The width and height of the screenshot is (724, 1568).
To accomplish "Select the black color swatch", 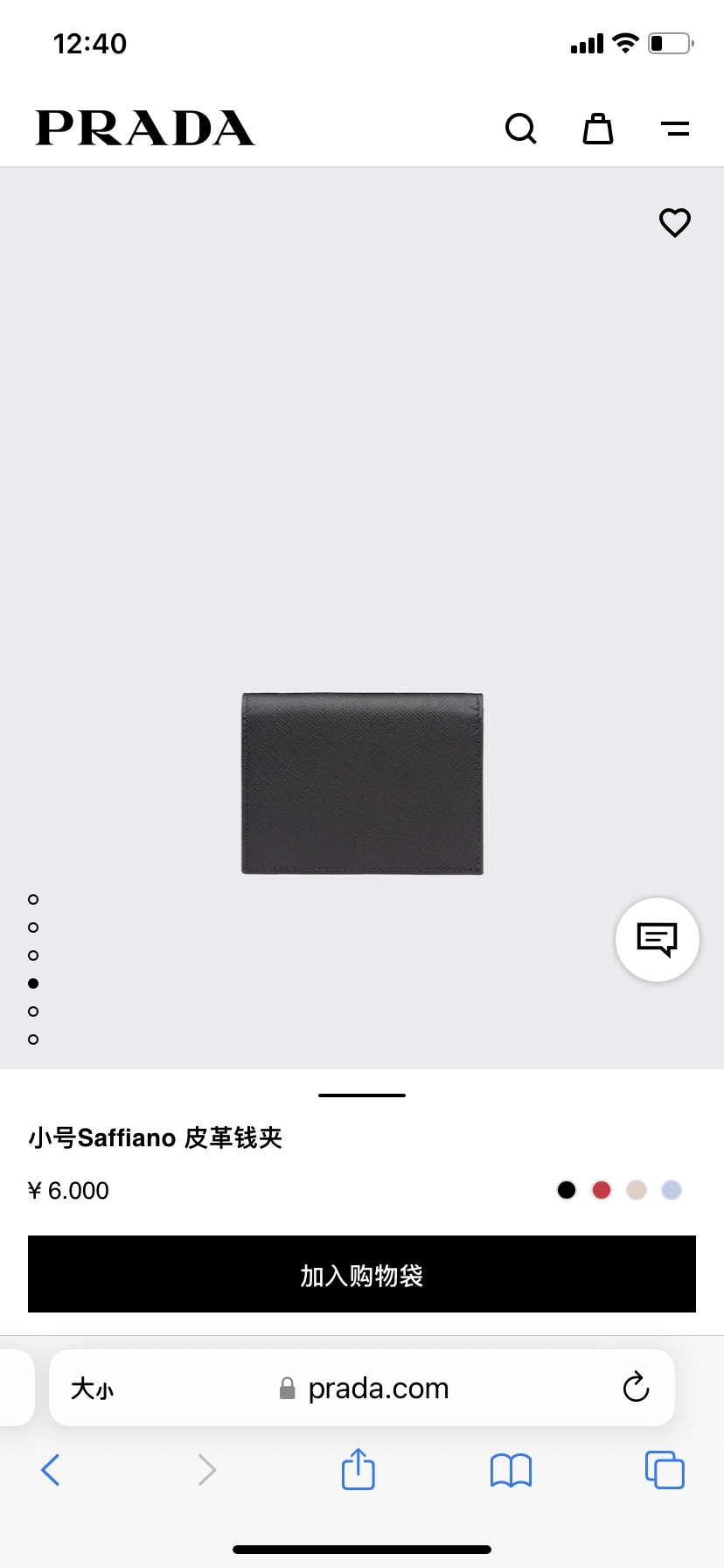I will pos(567,1190).
